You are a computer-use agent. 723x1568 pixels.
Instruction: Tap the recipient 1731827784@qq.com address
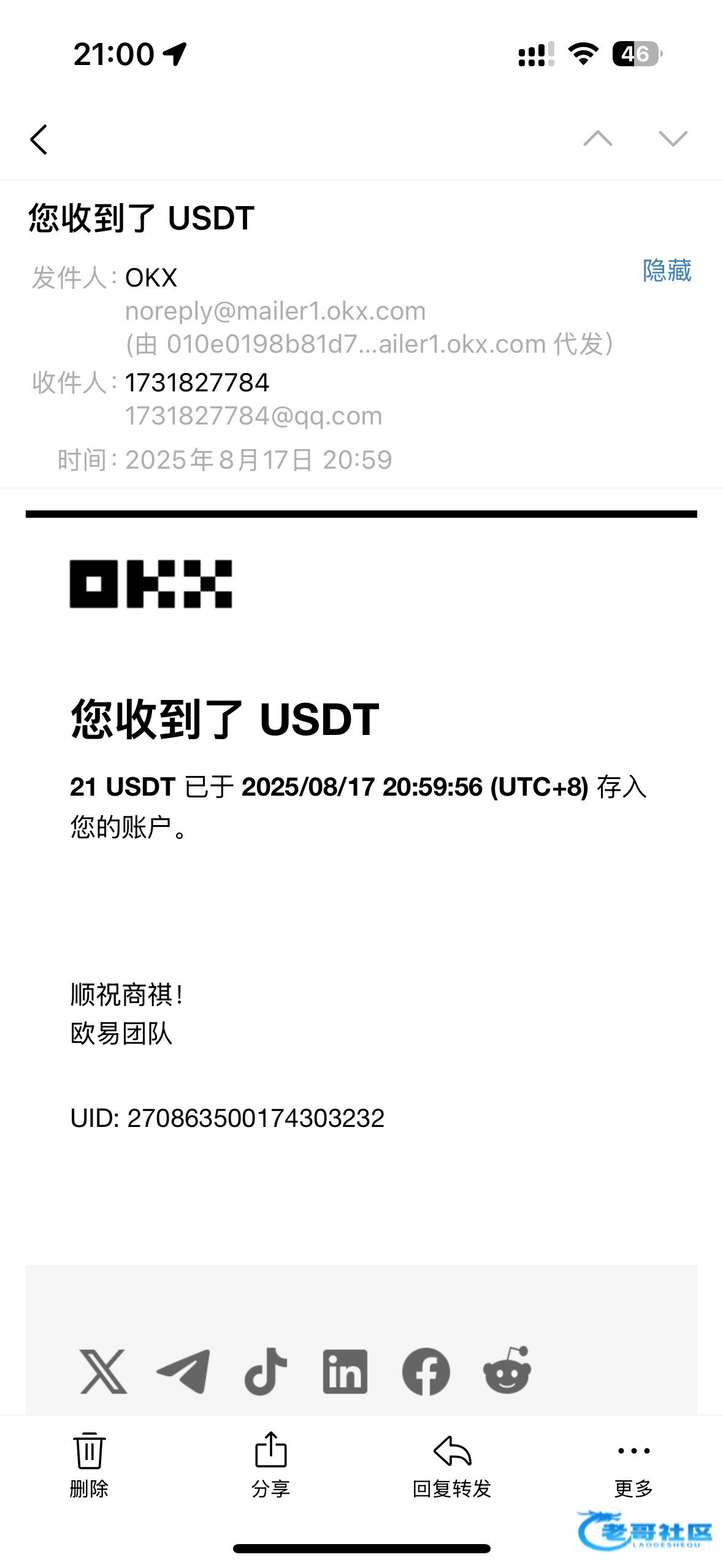tap(253, 416)
